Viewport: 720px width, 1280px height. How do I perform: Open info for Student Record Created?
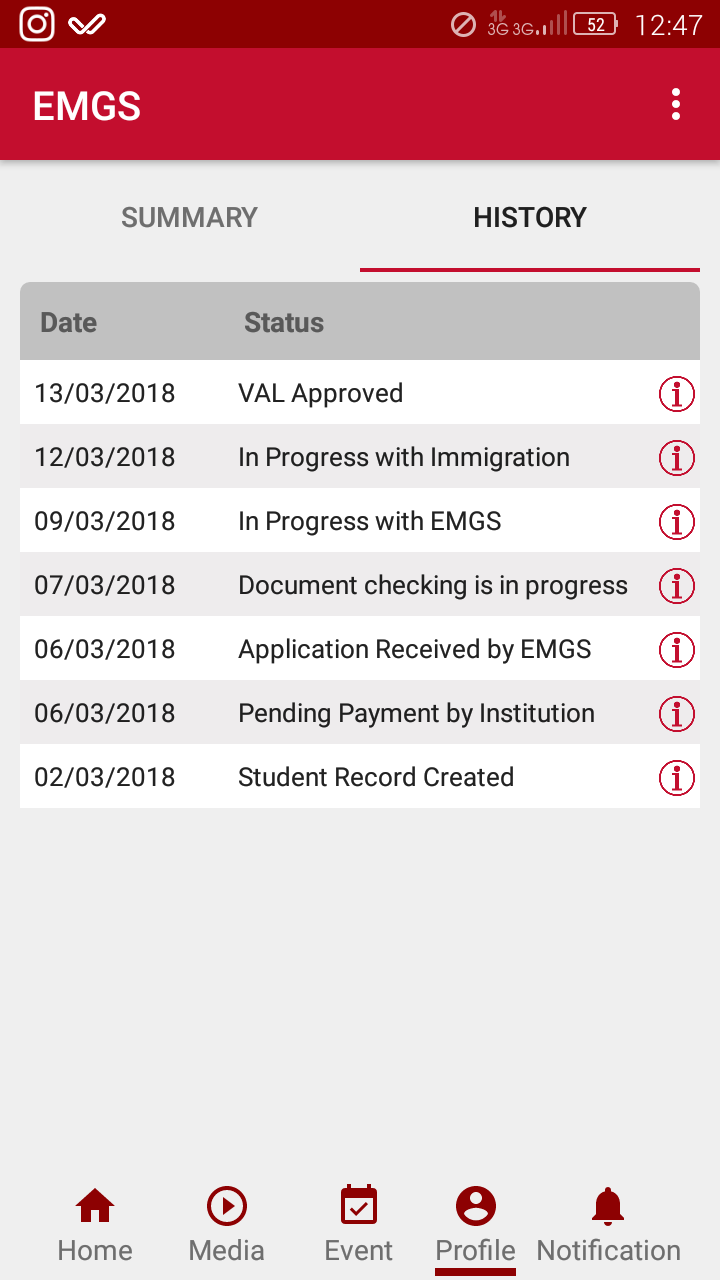[677, 778]
